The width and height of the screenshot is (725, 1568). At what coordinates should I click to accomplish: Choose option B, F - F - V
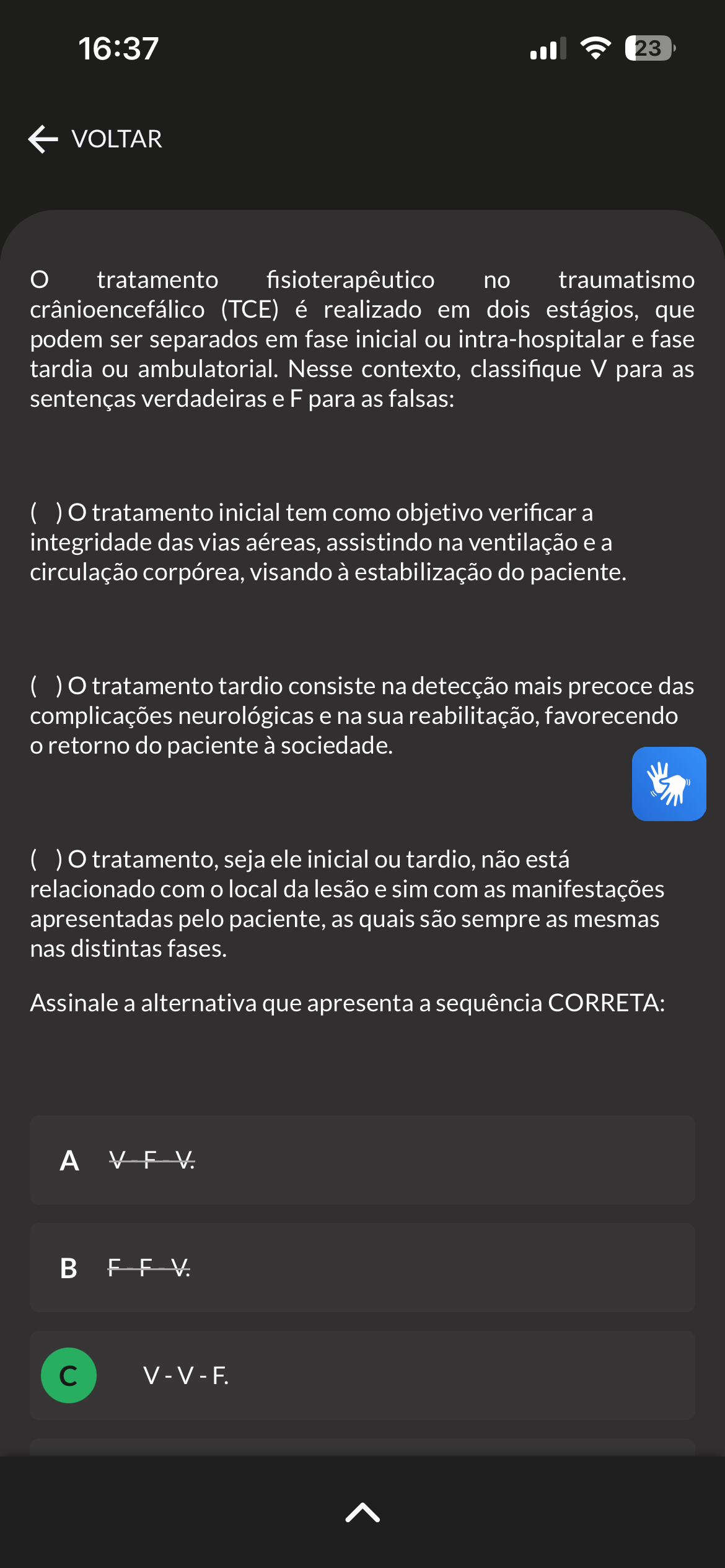pos(362,1268)
